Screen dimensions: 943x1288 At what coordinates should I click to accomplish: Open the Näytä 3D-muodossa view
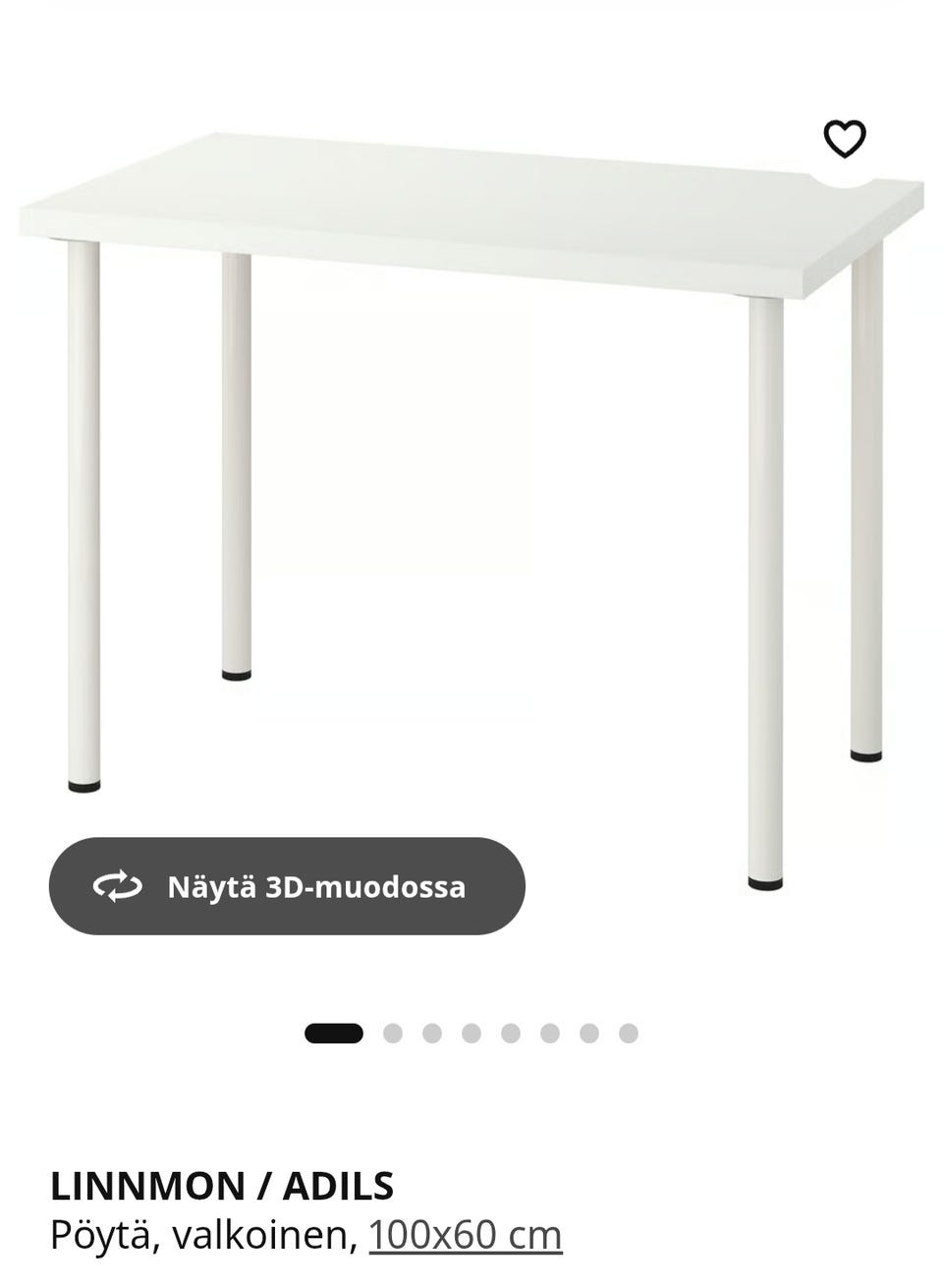point(287,886)
